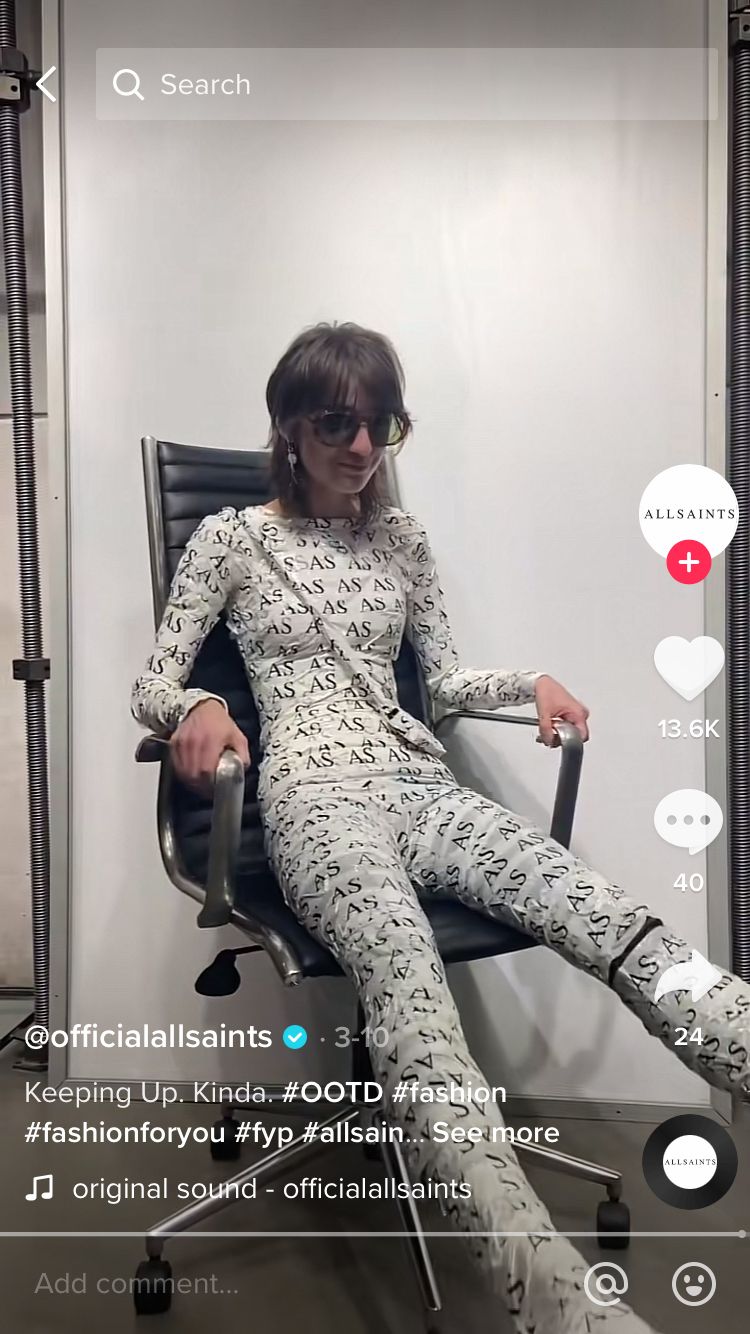Open the comments bubble showing 40

(689, 821)
